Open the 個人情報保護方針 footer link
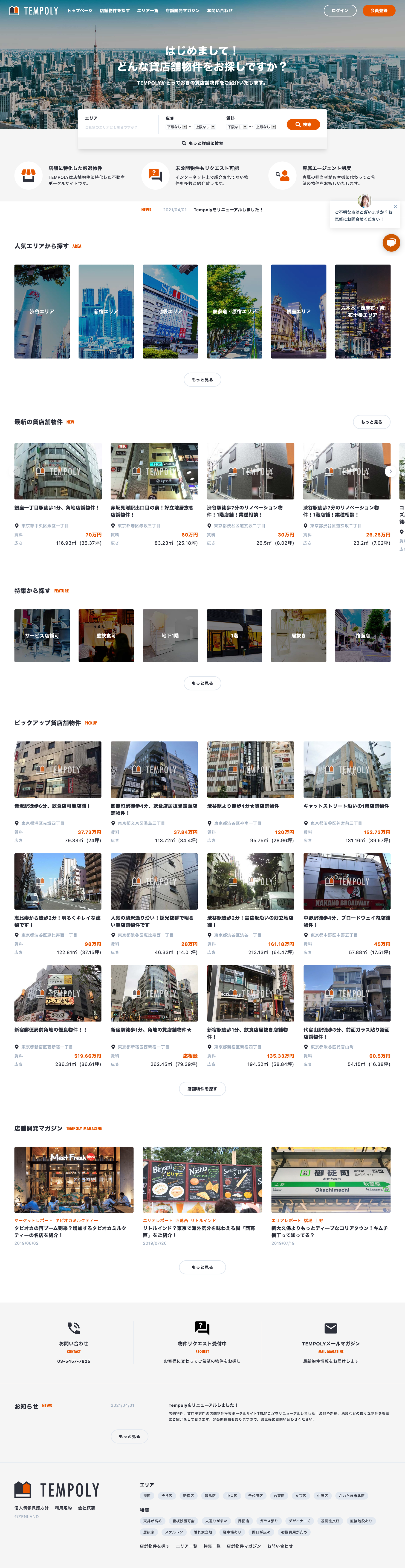 [32, 1508]
